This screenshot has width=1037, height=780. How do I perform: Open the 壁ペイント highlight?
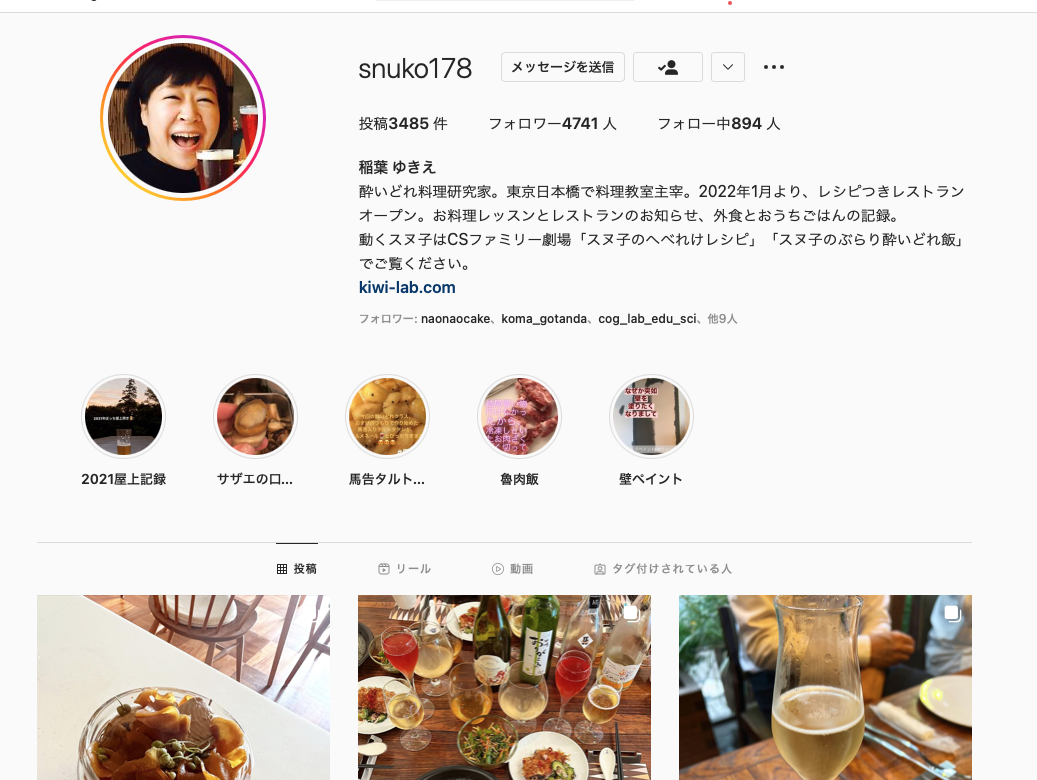point(651,417)
